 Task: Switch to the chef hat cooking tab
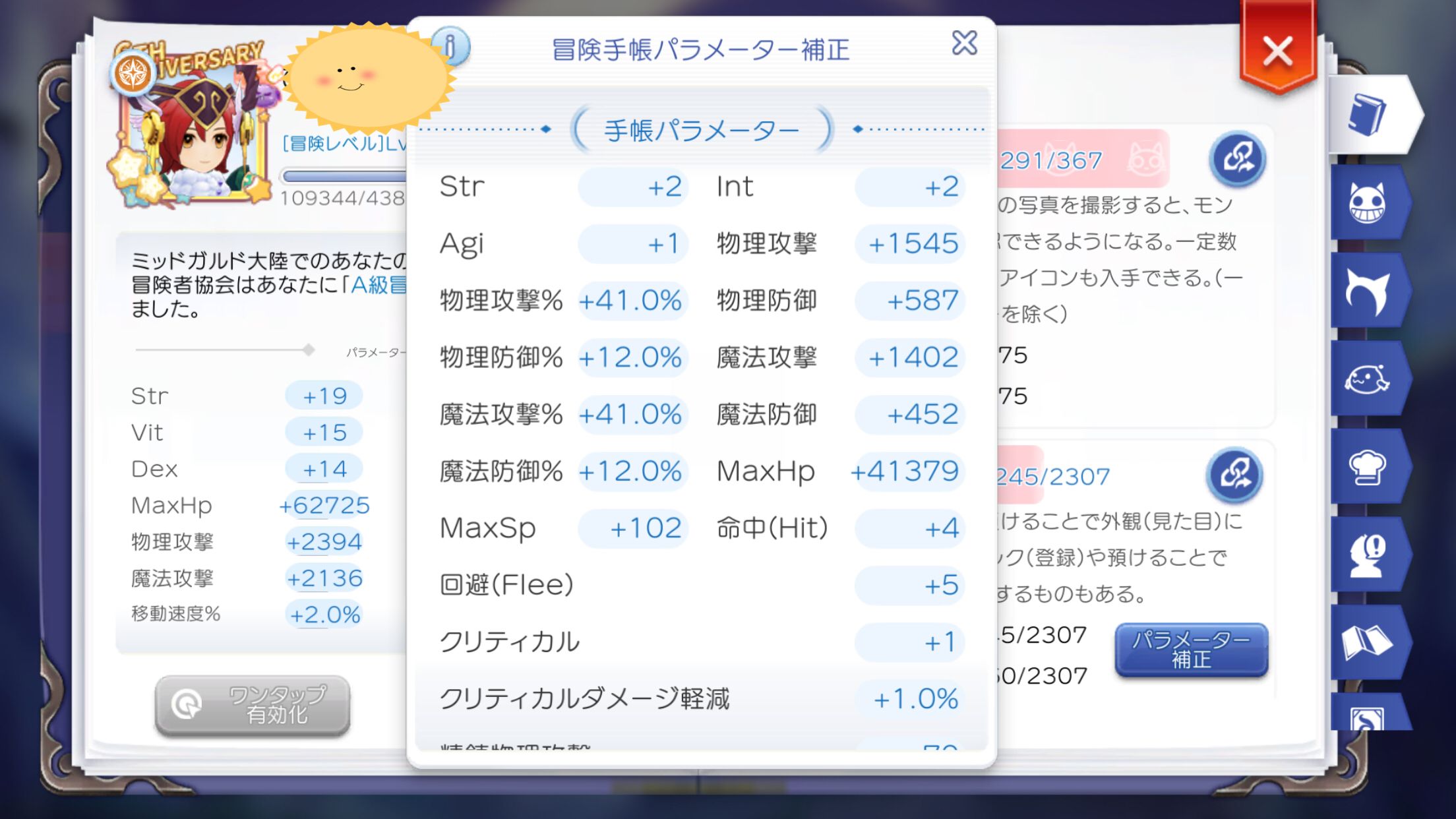pyautogui.click(x=1368, y=467)
